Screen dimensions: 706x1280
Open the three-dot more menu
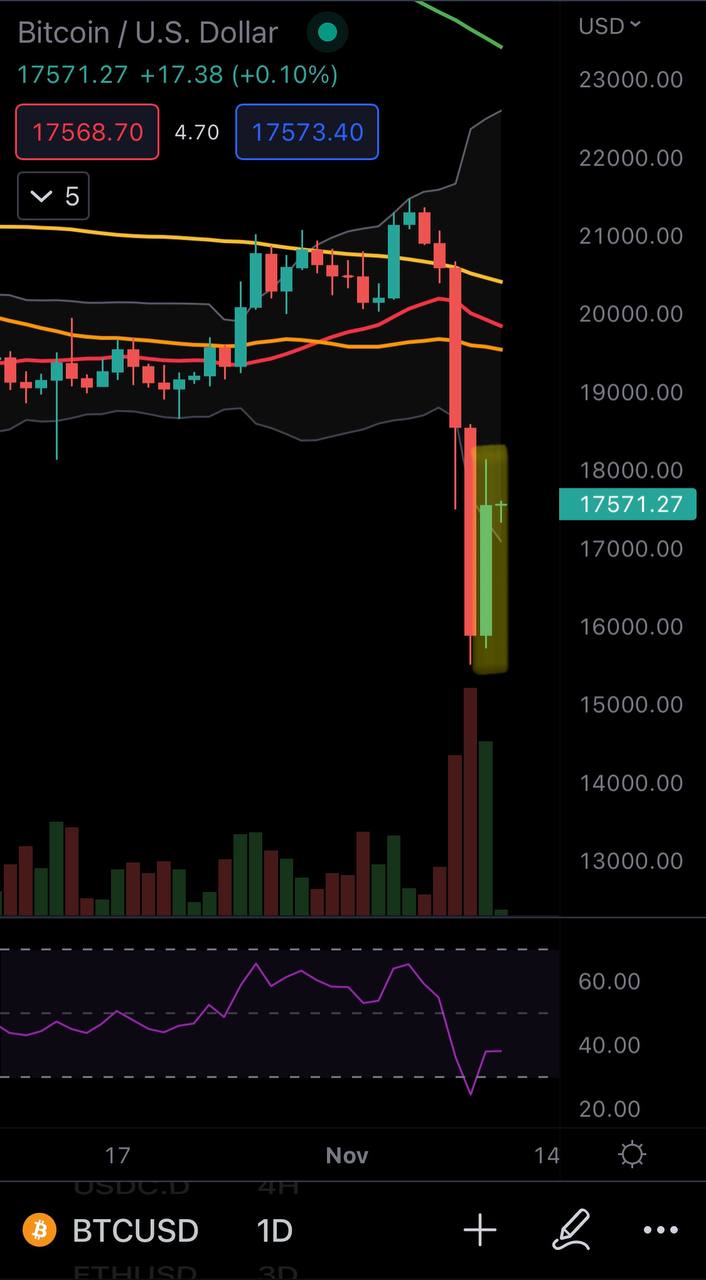click(660, 1231)
